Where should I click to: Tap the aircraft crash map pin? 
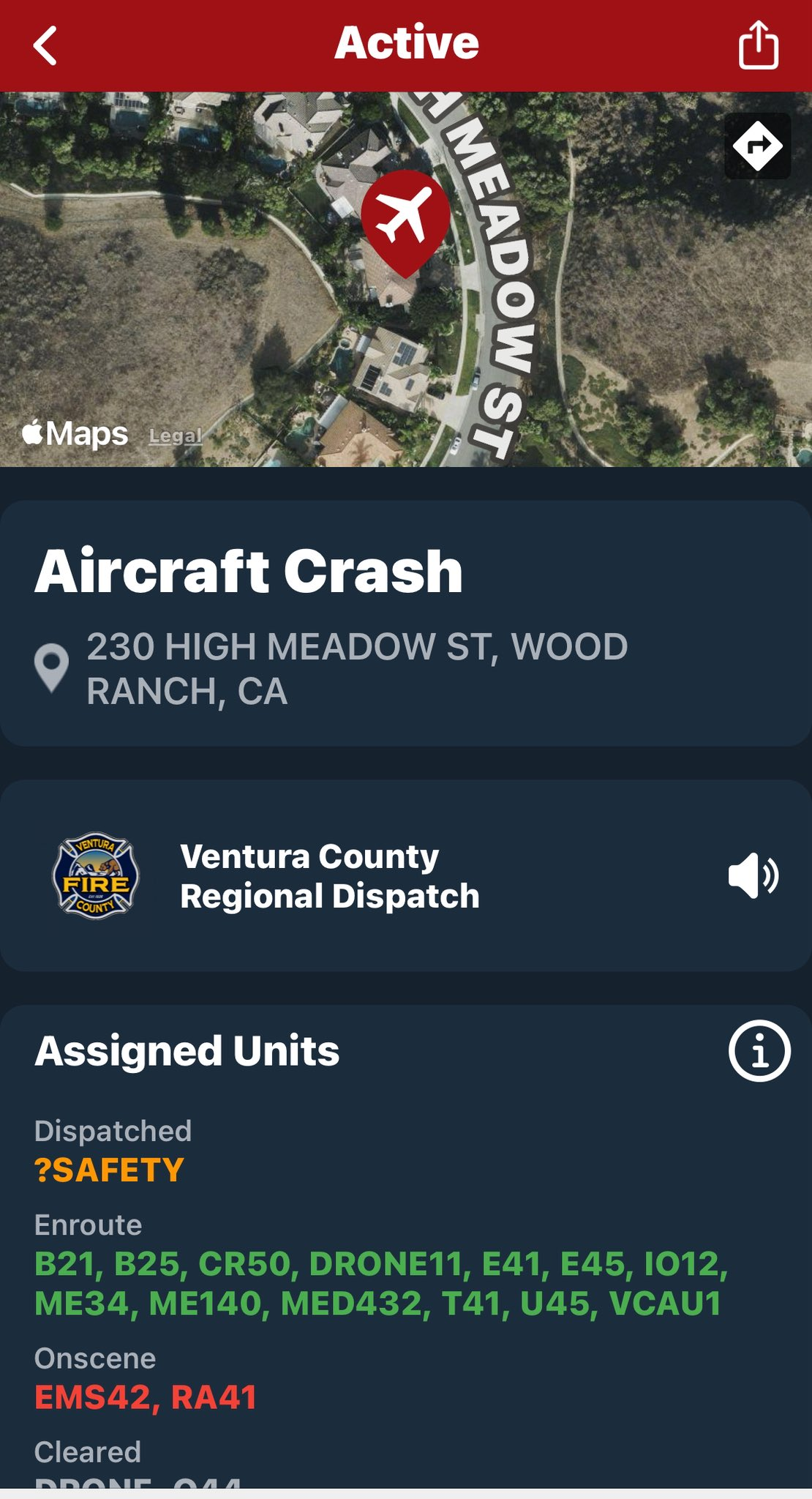[x=405, y=219]
